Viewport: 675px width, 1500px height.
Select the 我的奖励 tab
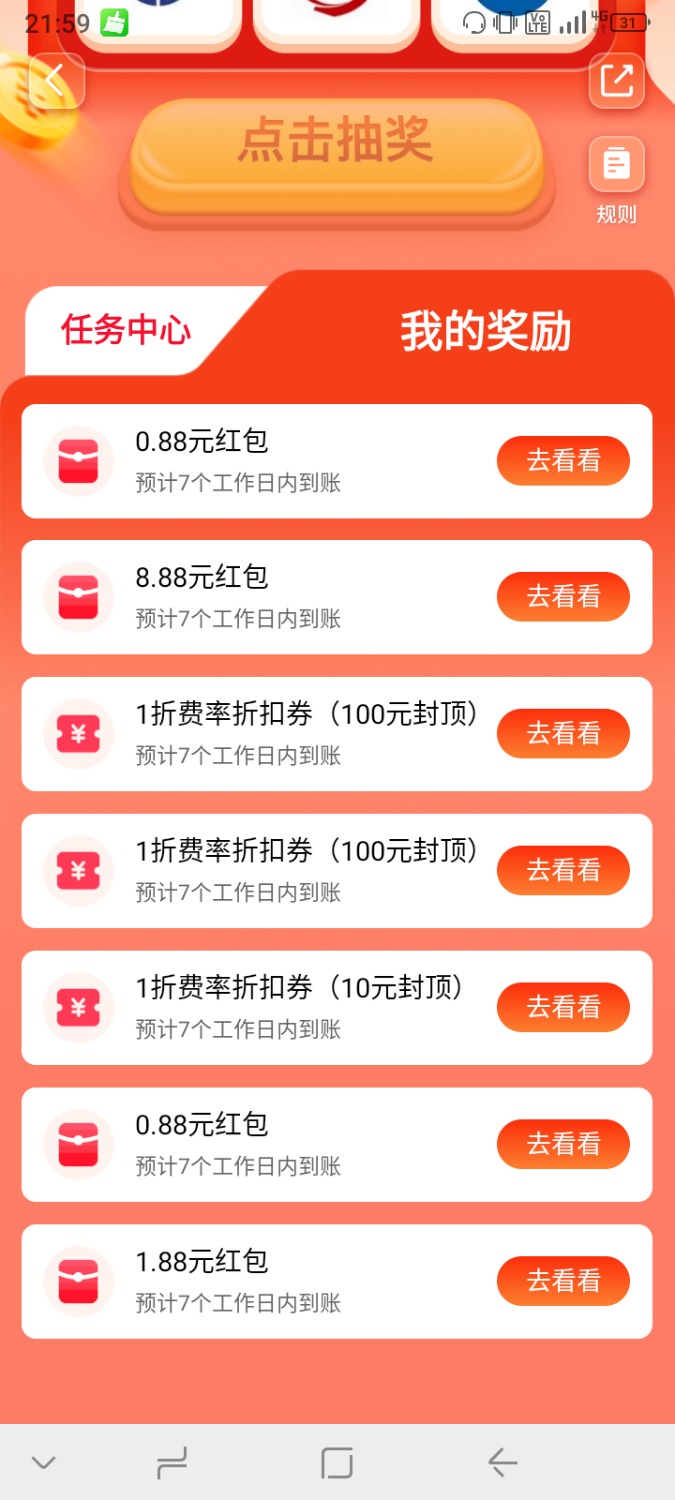[485, 331]
